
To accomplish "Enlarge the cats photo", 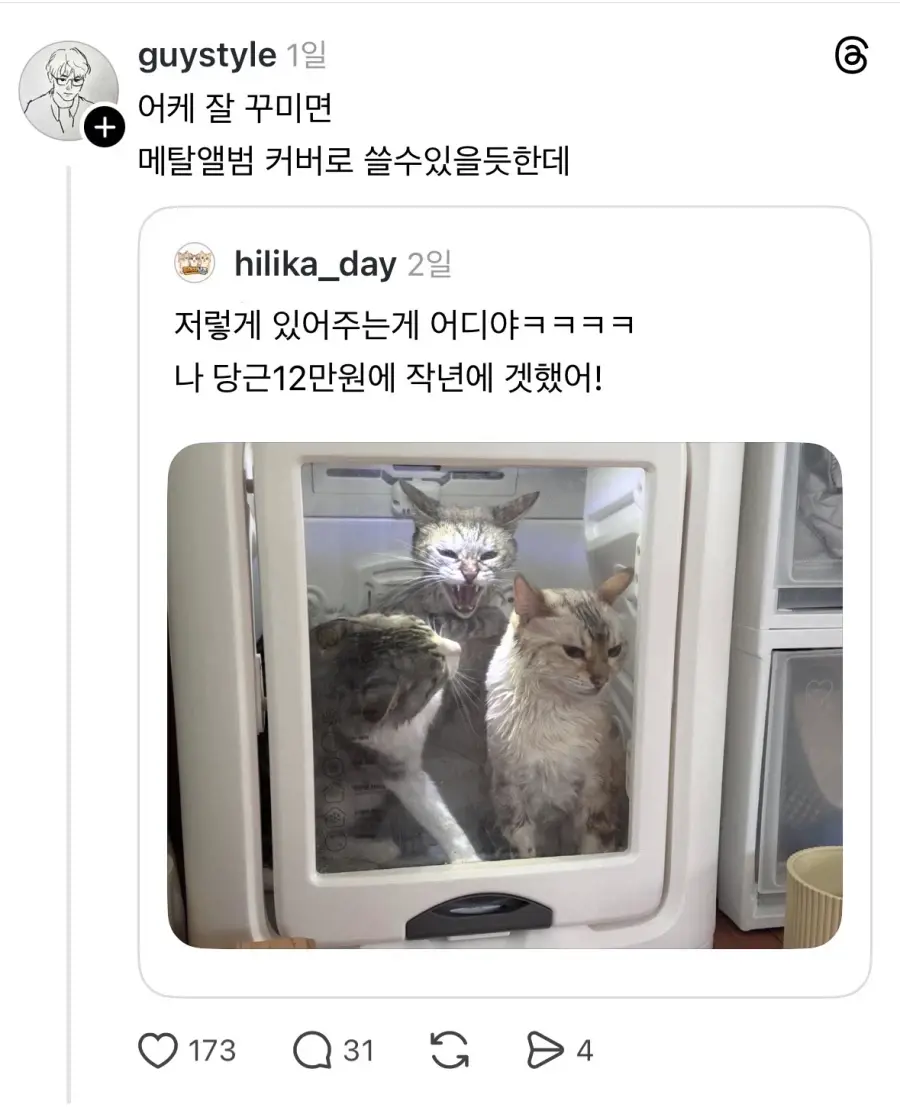I will [504, 695].
